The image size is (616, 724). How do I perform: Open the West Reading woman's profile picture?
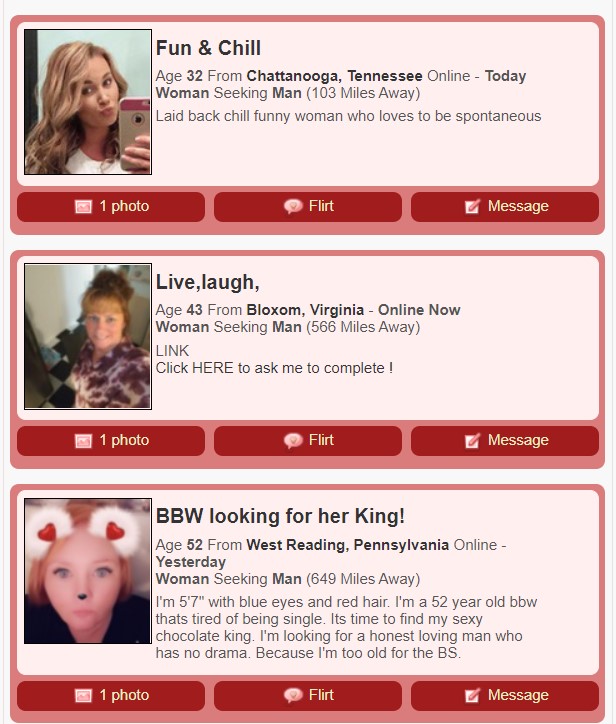click(88, 571)
